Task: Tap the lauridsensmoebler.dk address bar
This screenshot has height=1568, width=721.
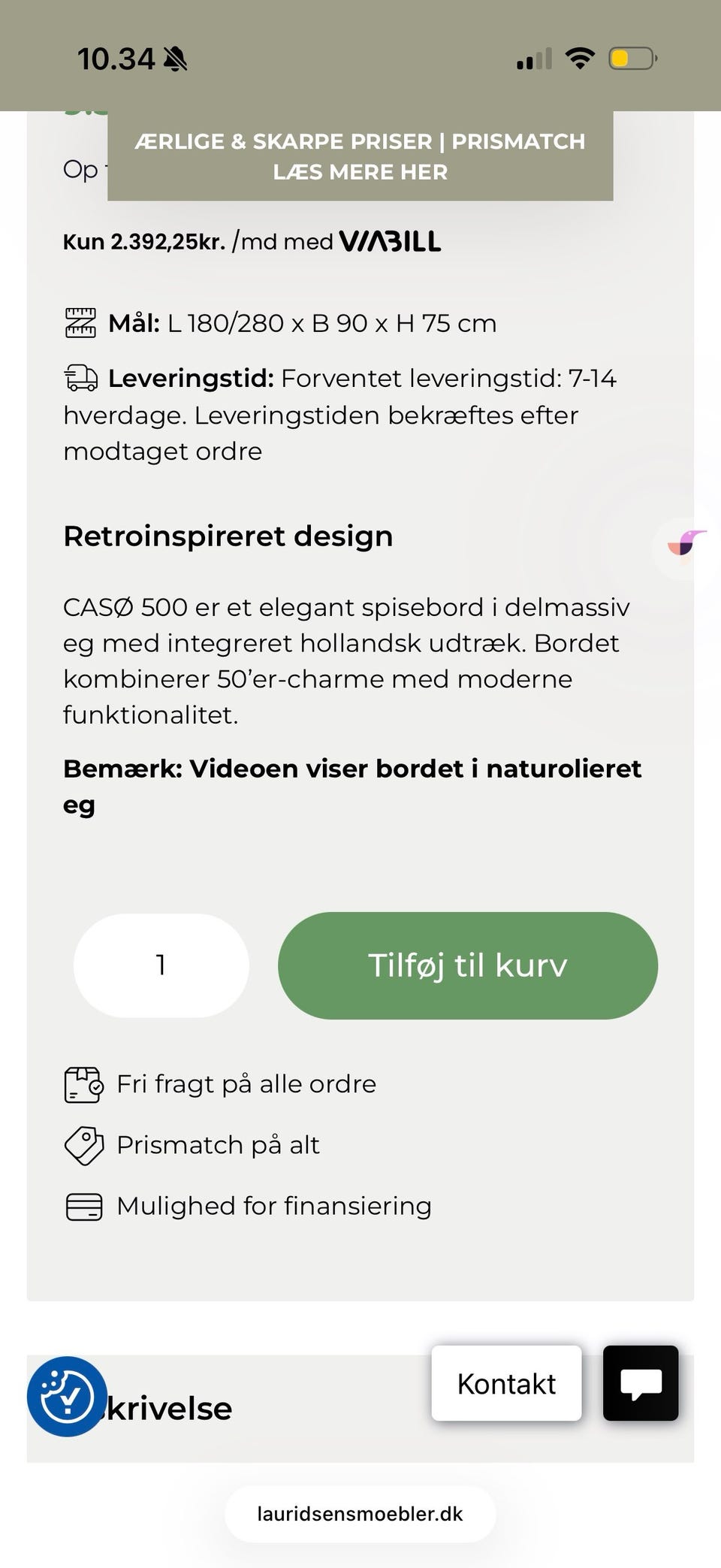Action: 360,1514
